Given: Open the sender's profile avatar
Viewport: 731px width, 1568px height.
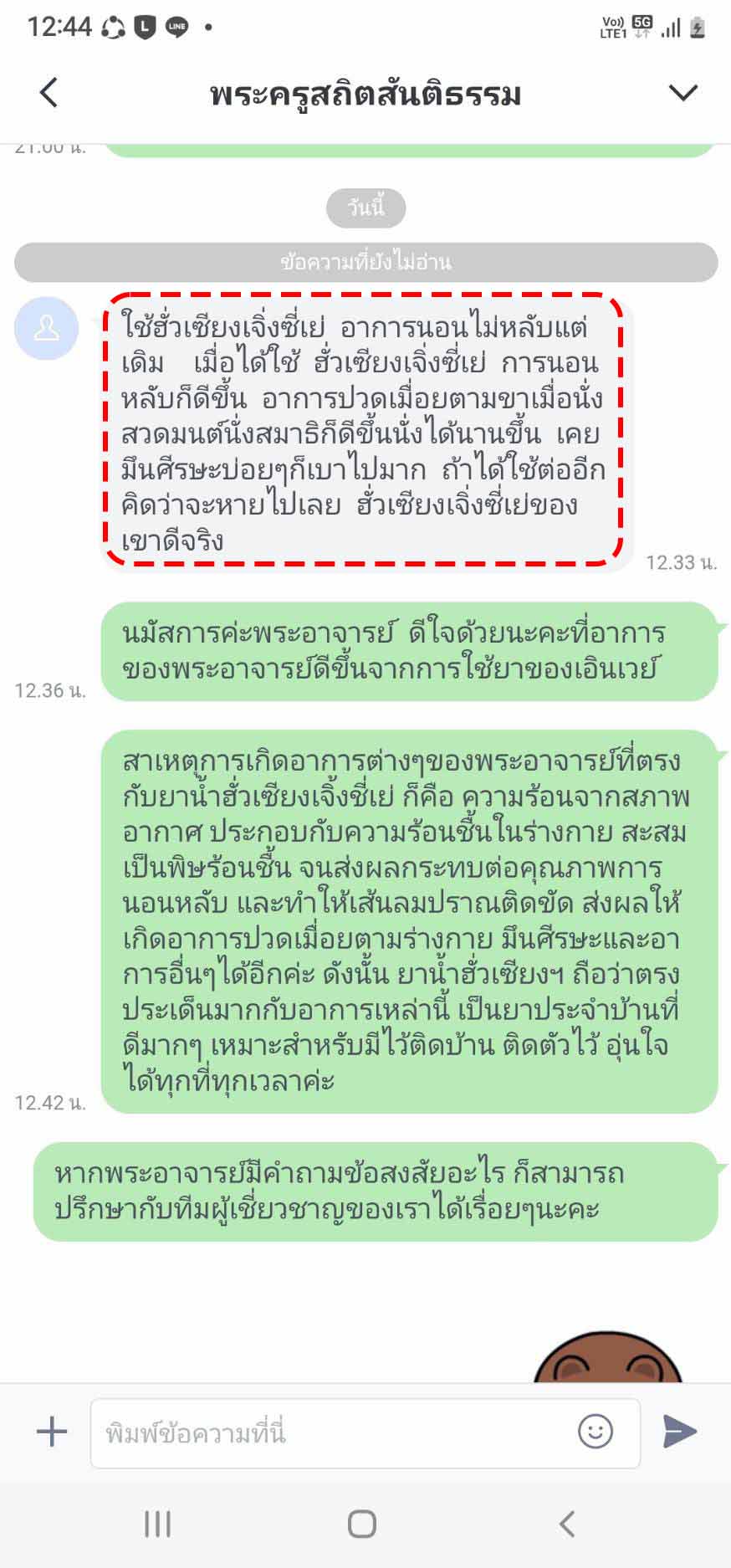Looking at the screenshot, I should 46,328.
